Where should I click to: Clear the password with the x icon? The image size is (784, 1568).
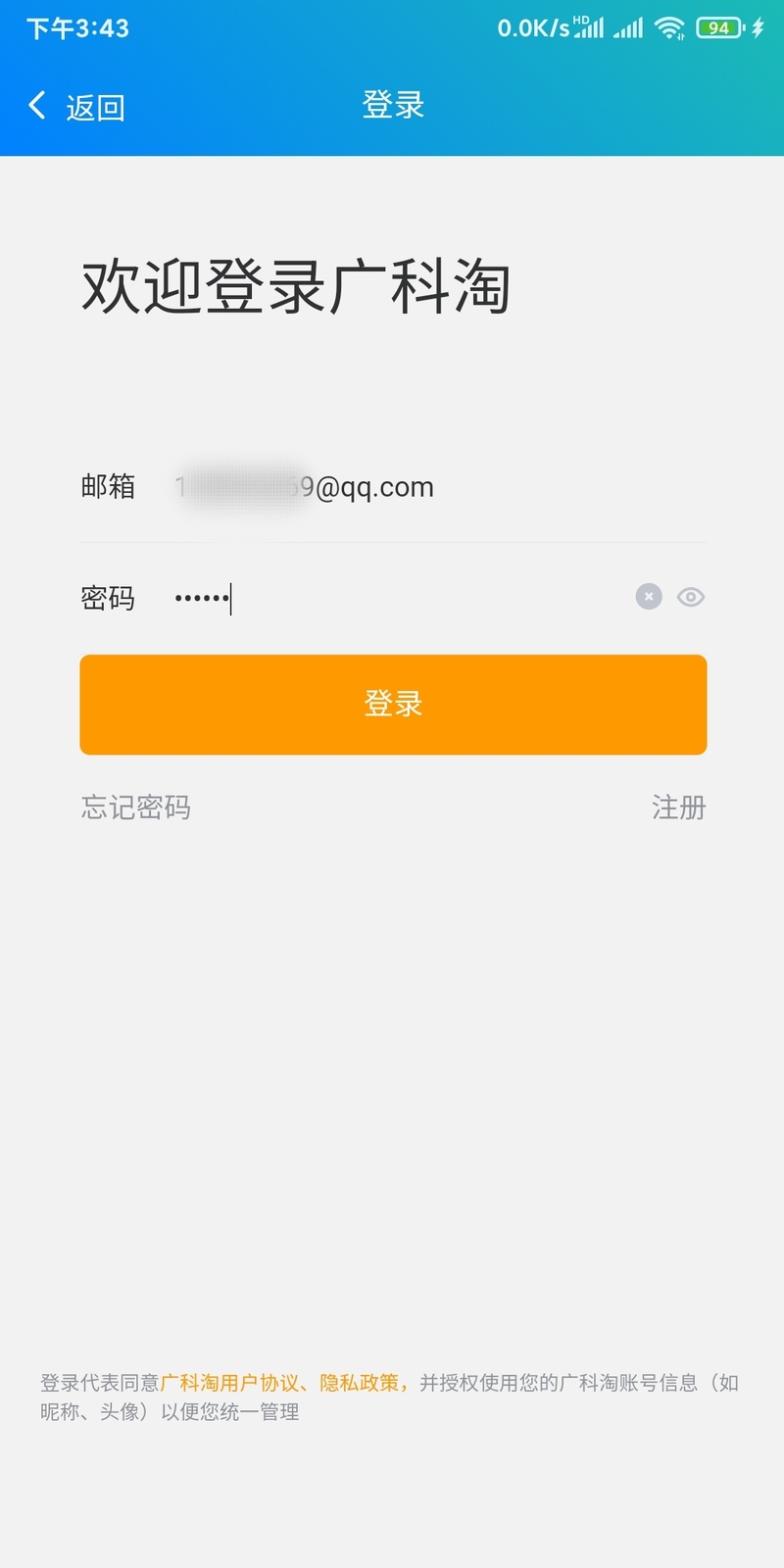649,596
